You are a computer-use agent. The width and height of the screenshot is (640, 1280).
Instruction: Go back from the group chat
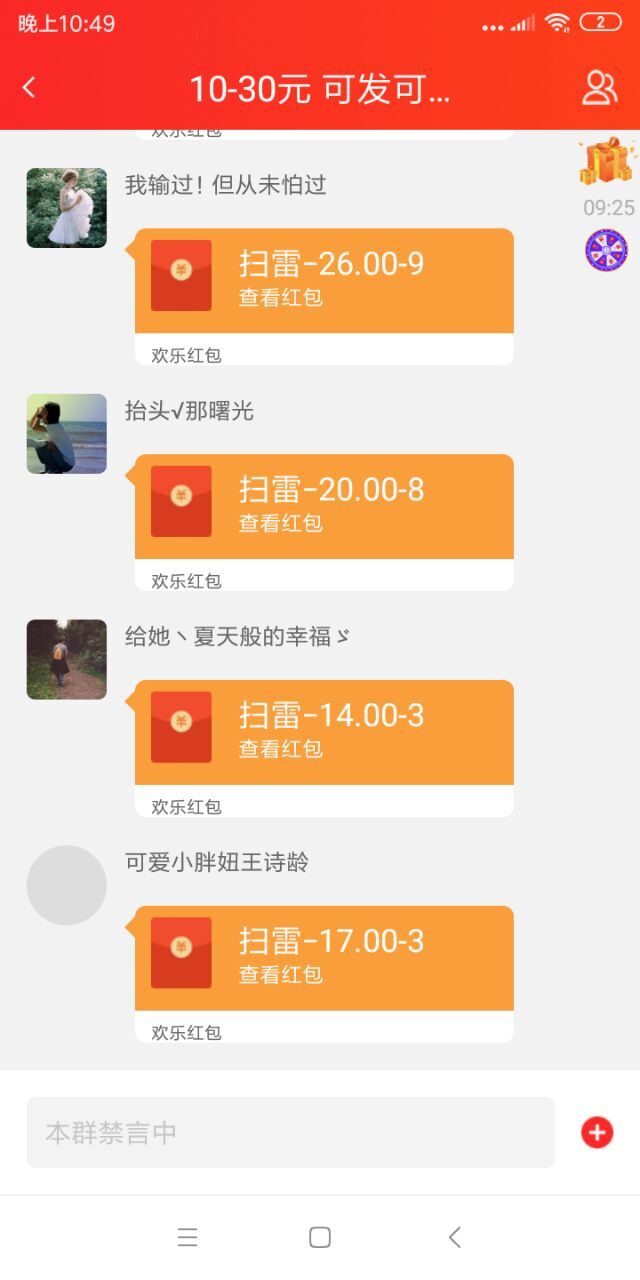point(29,88)
